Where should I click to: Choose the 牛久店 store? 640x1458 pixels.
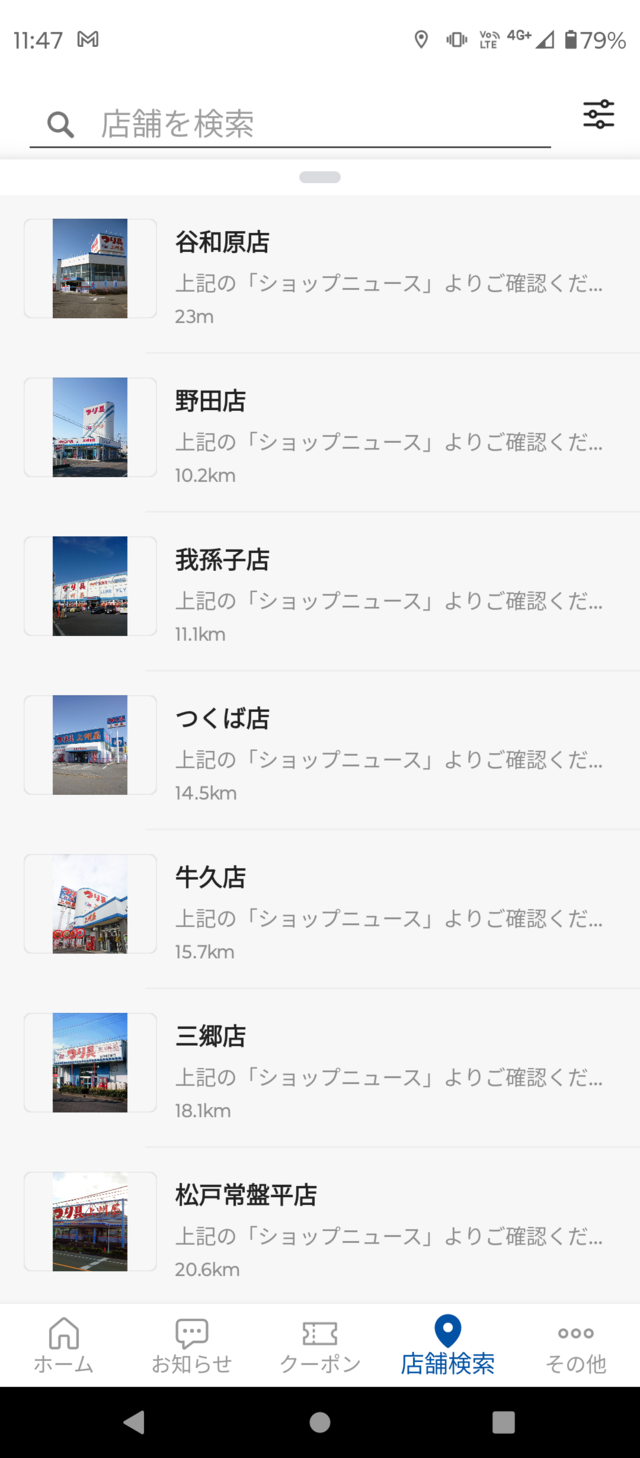tap(320, 909)
